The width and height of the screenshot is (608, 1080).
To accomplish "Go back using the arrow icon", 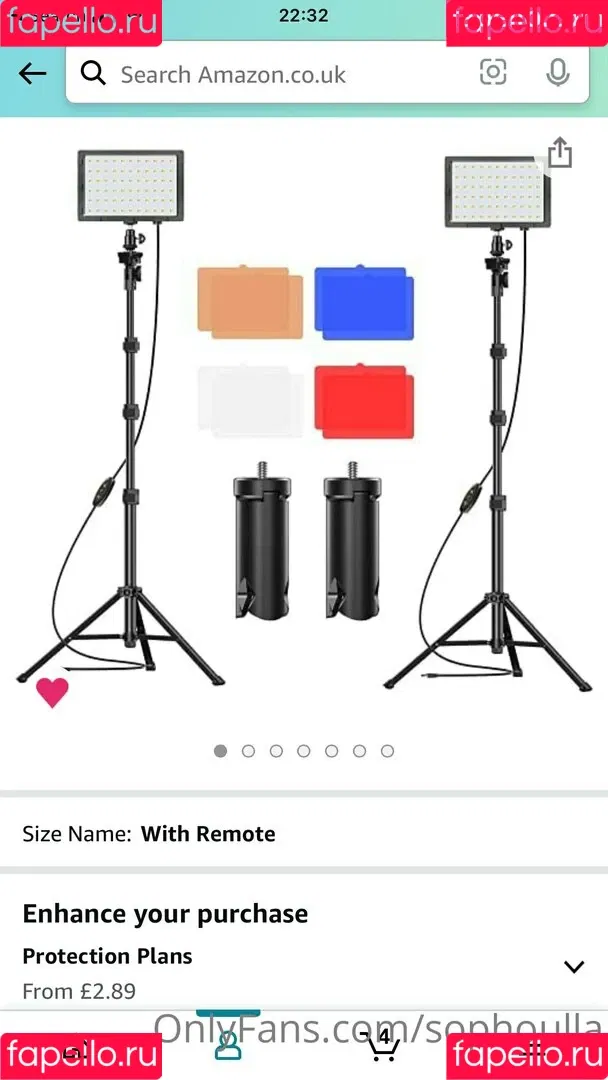I will click(32, 73).
